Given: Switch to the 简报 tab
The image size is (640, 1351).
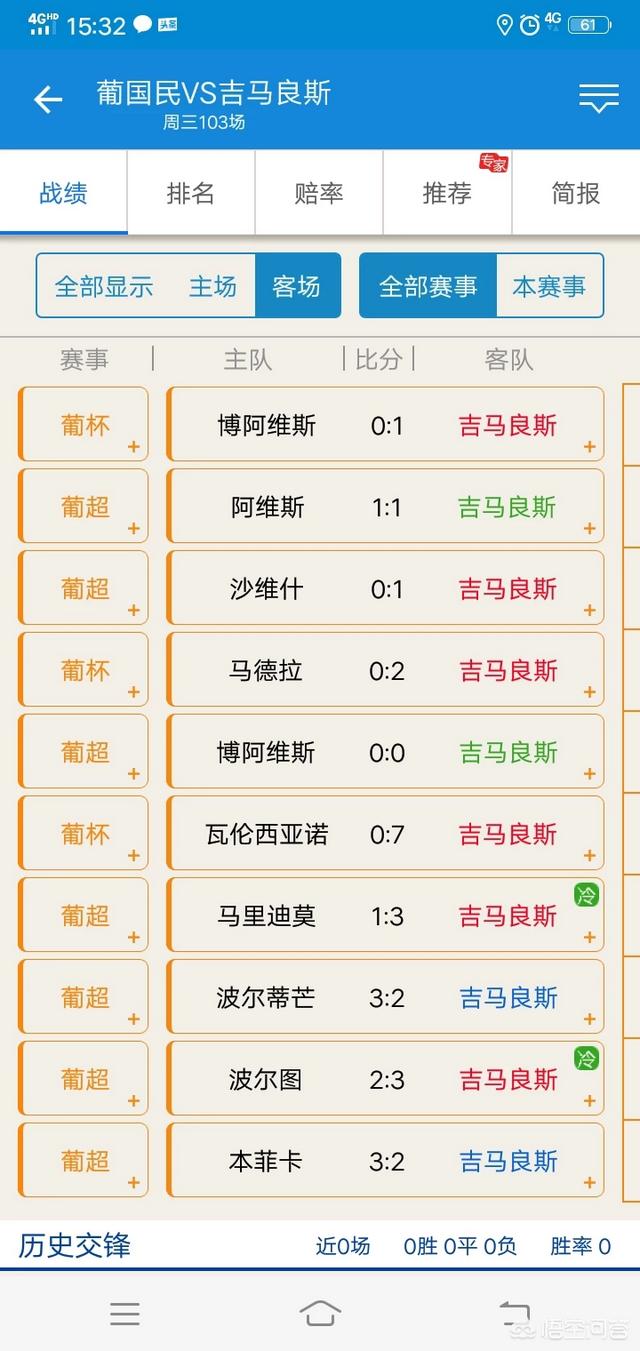Looking at the screenshot, I should (575, 193).
